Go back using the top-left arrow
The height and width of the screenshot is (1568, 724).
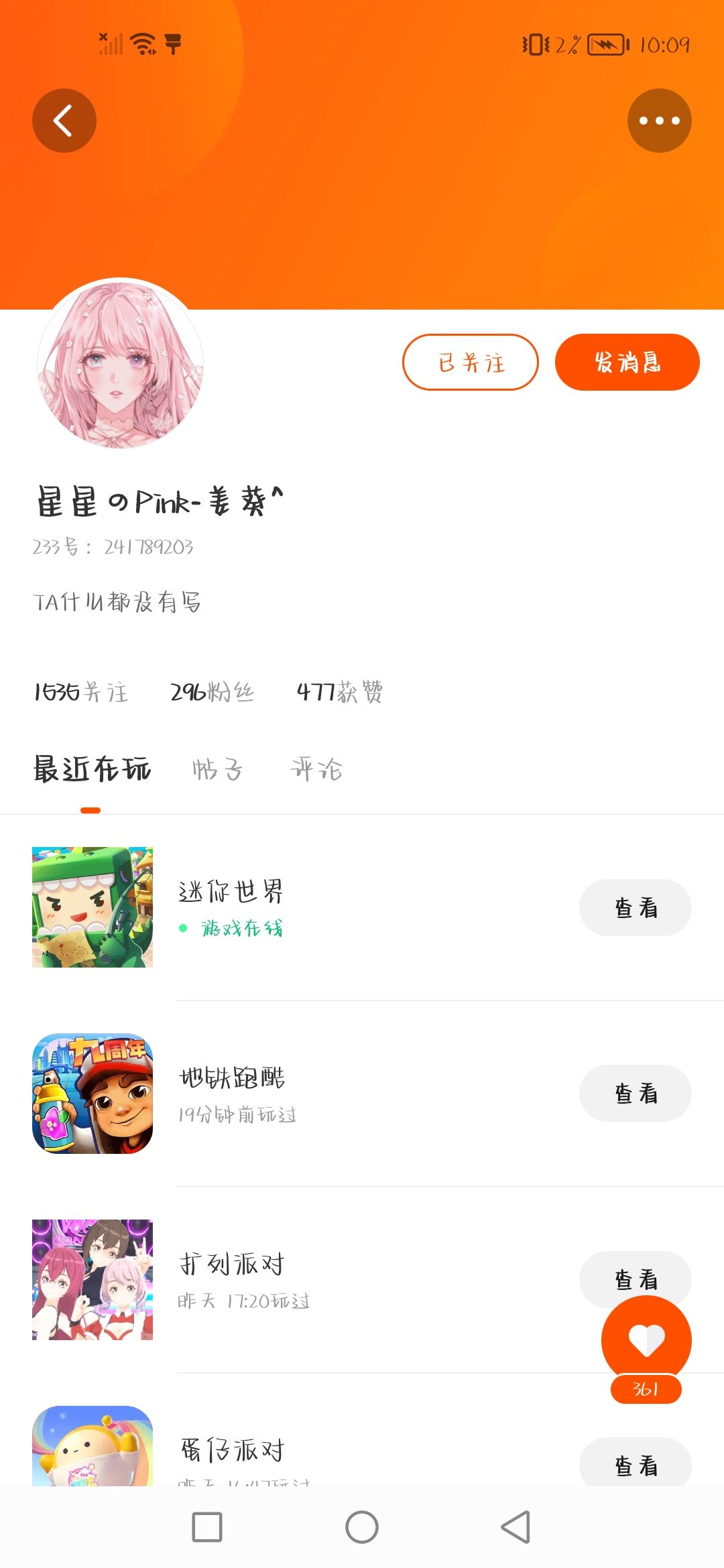[64, 121]
